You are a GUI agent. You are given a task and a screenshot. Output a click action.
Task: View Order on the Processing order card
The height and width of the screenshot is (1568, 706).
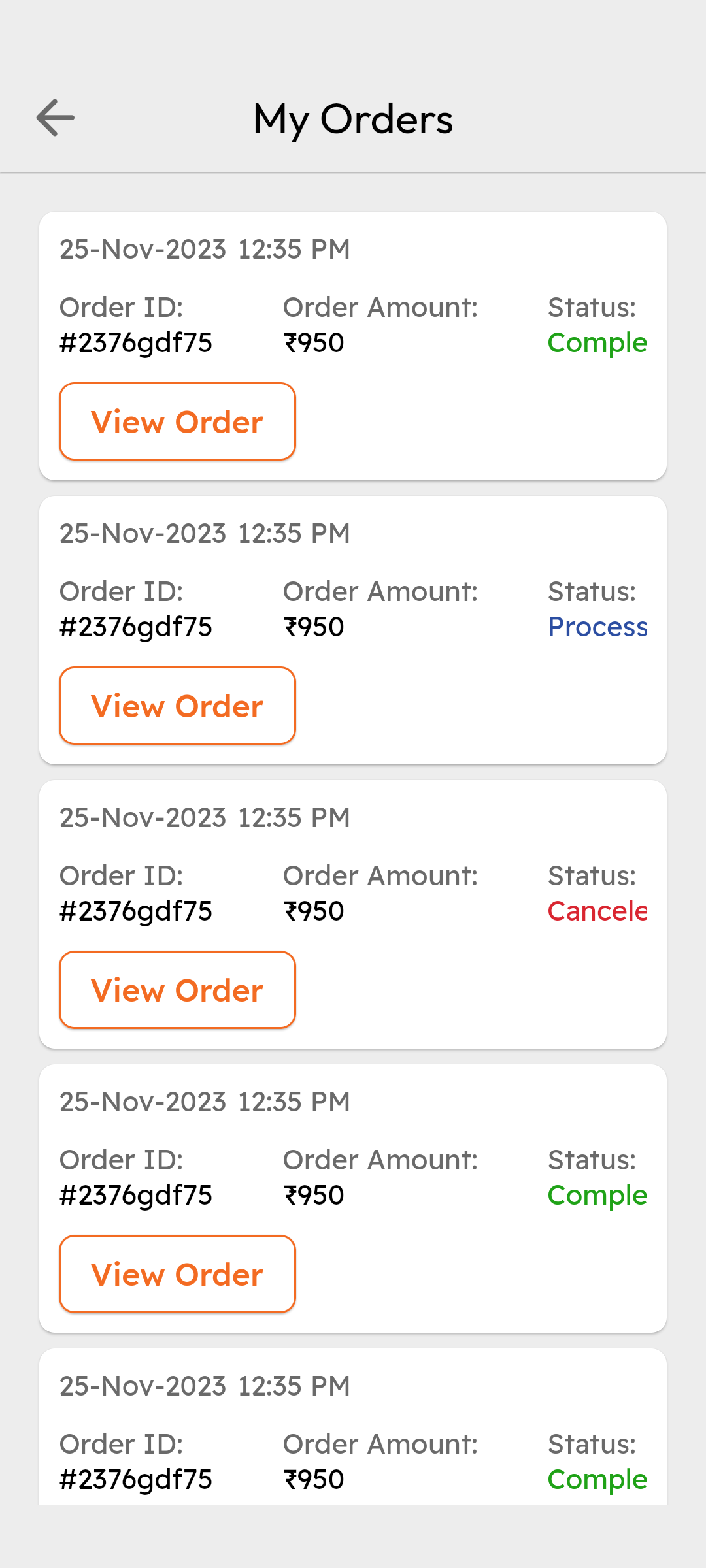click(x=177, y=706)
